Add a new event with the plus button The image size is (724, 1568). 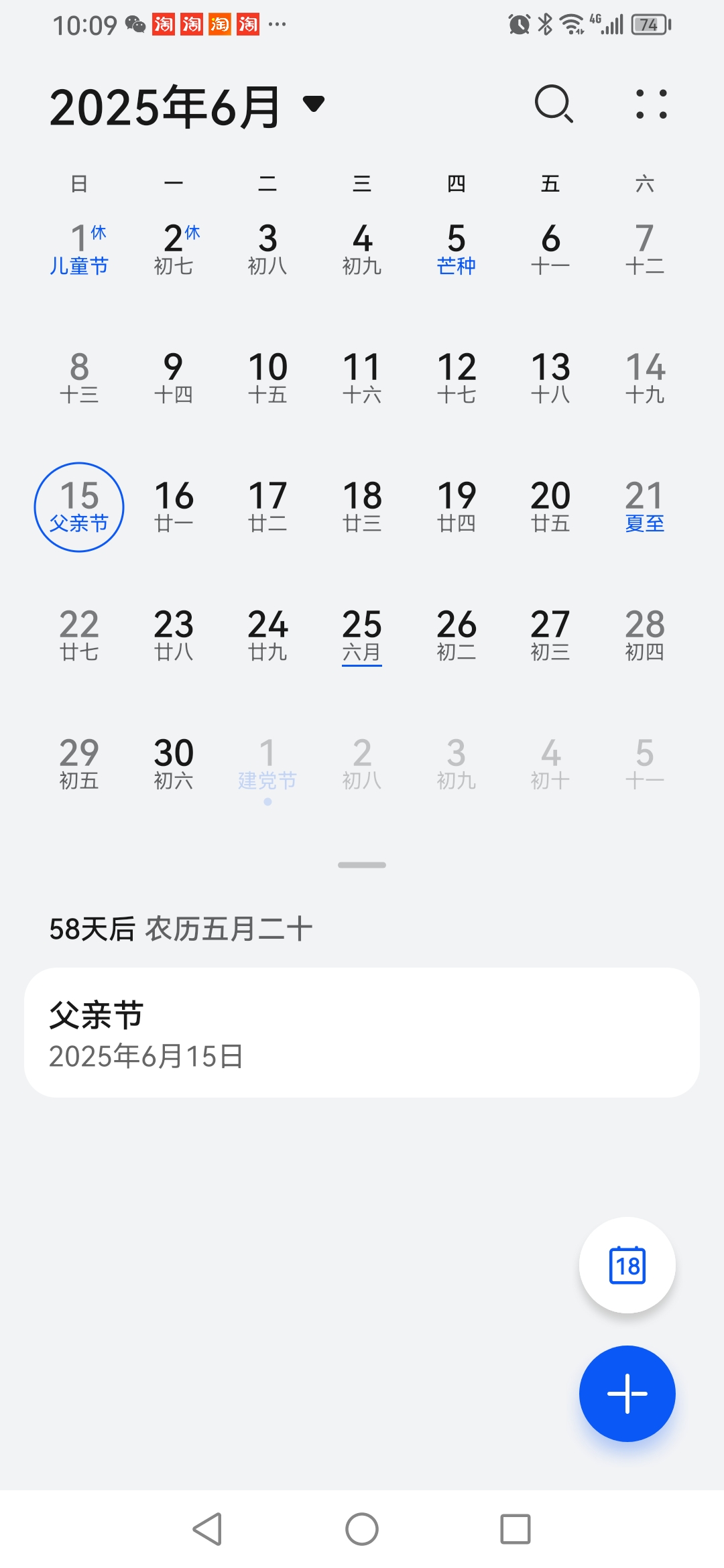627,1394
